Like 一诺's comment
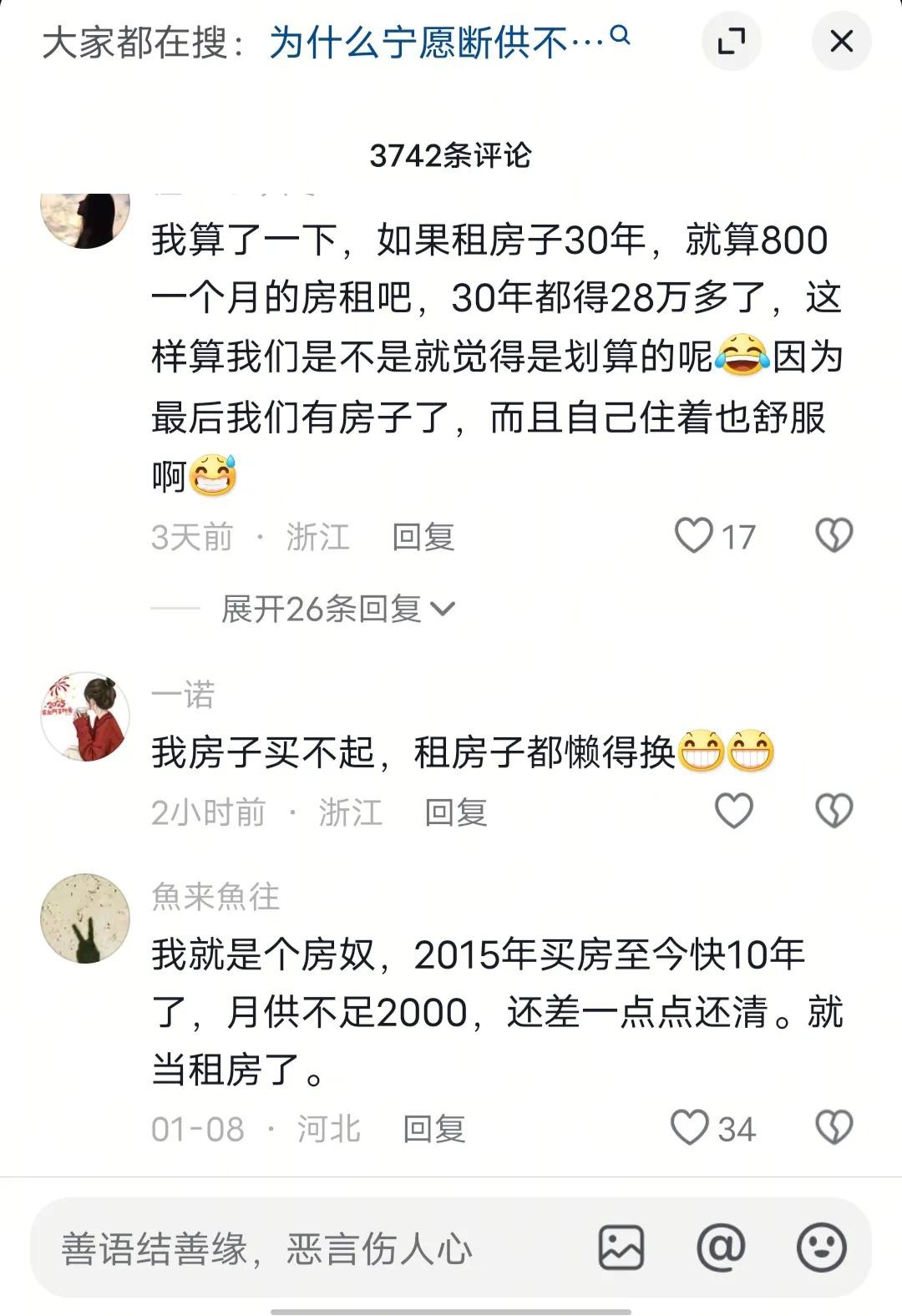 tap(734, 812)
